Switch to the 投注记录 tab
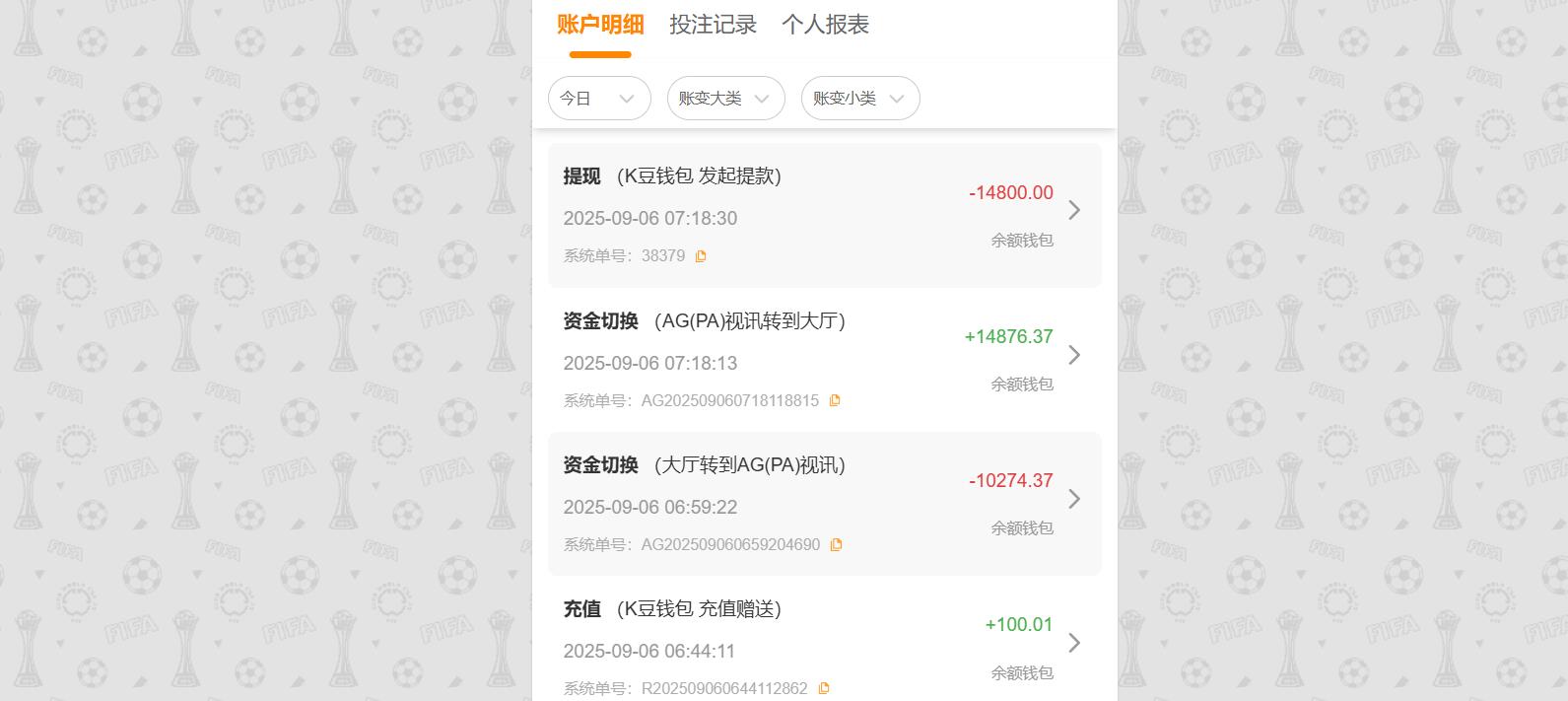Screen dimensions: 1568x701 point(713,25)
